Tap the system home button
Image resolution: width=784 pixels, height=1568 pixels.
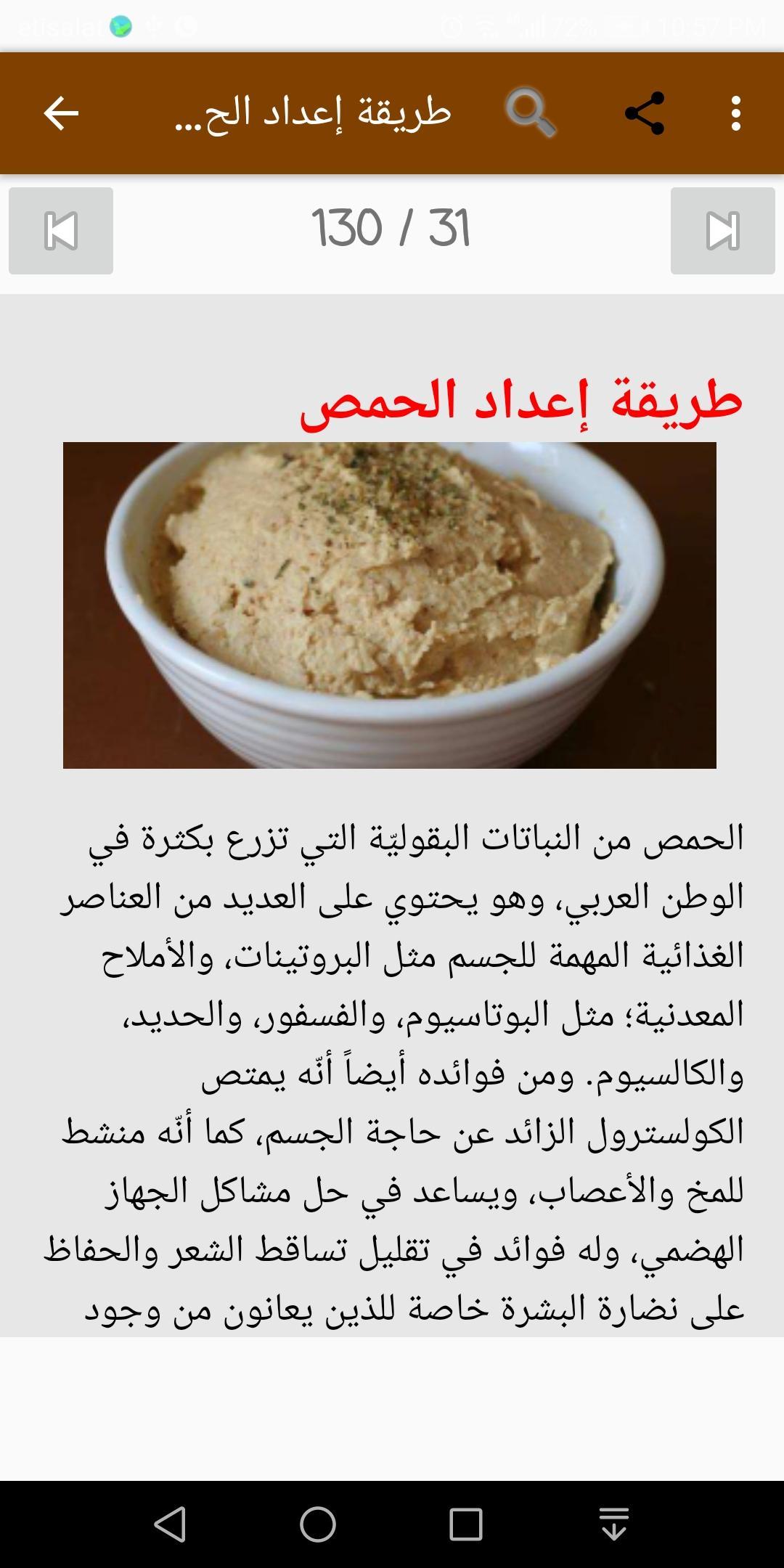[318, 1524]
